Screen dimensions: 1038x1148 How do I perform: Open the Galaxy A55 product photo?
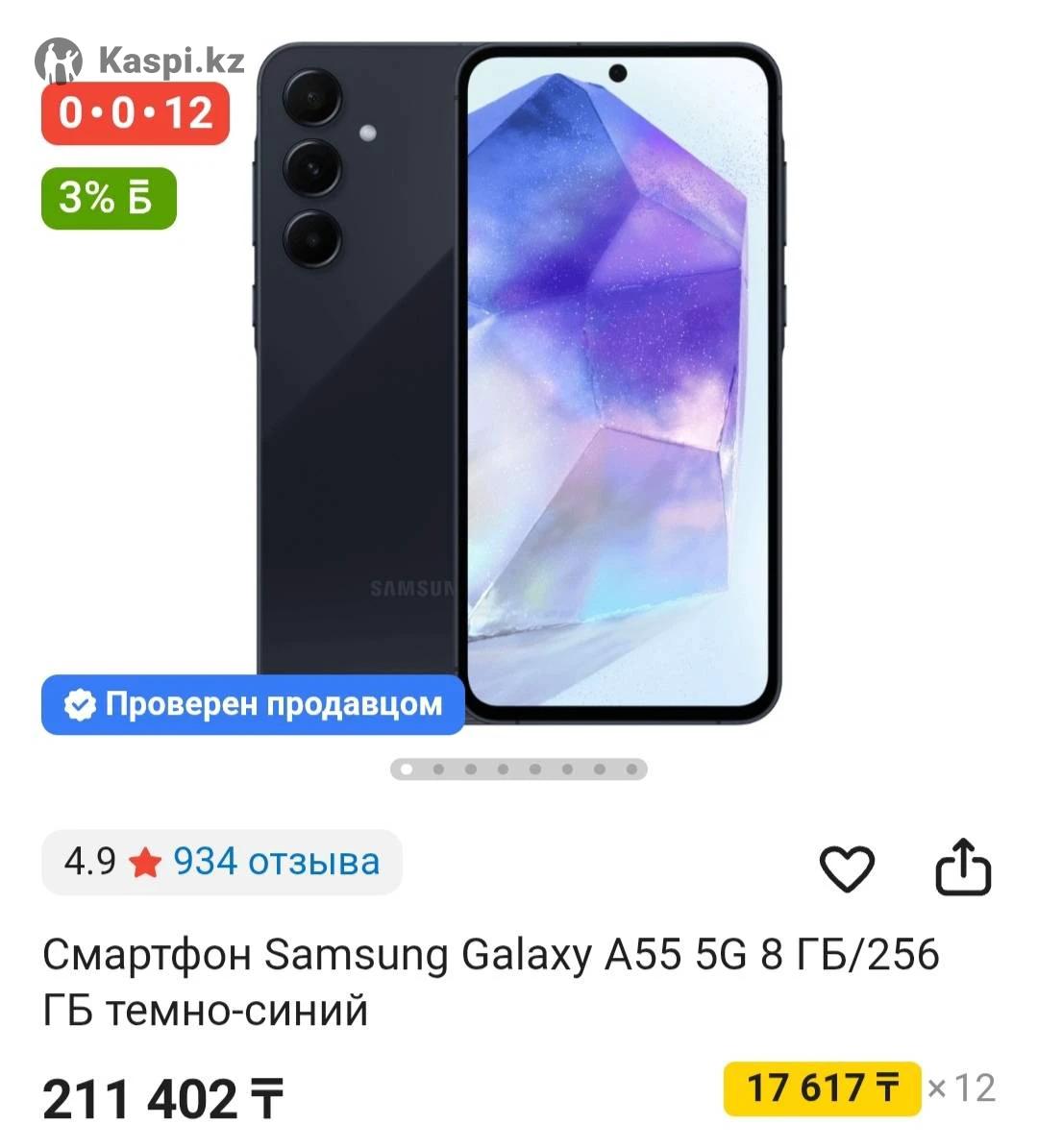(x=519, y=384)
